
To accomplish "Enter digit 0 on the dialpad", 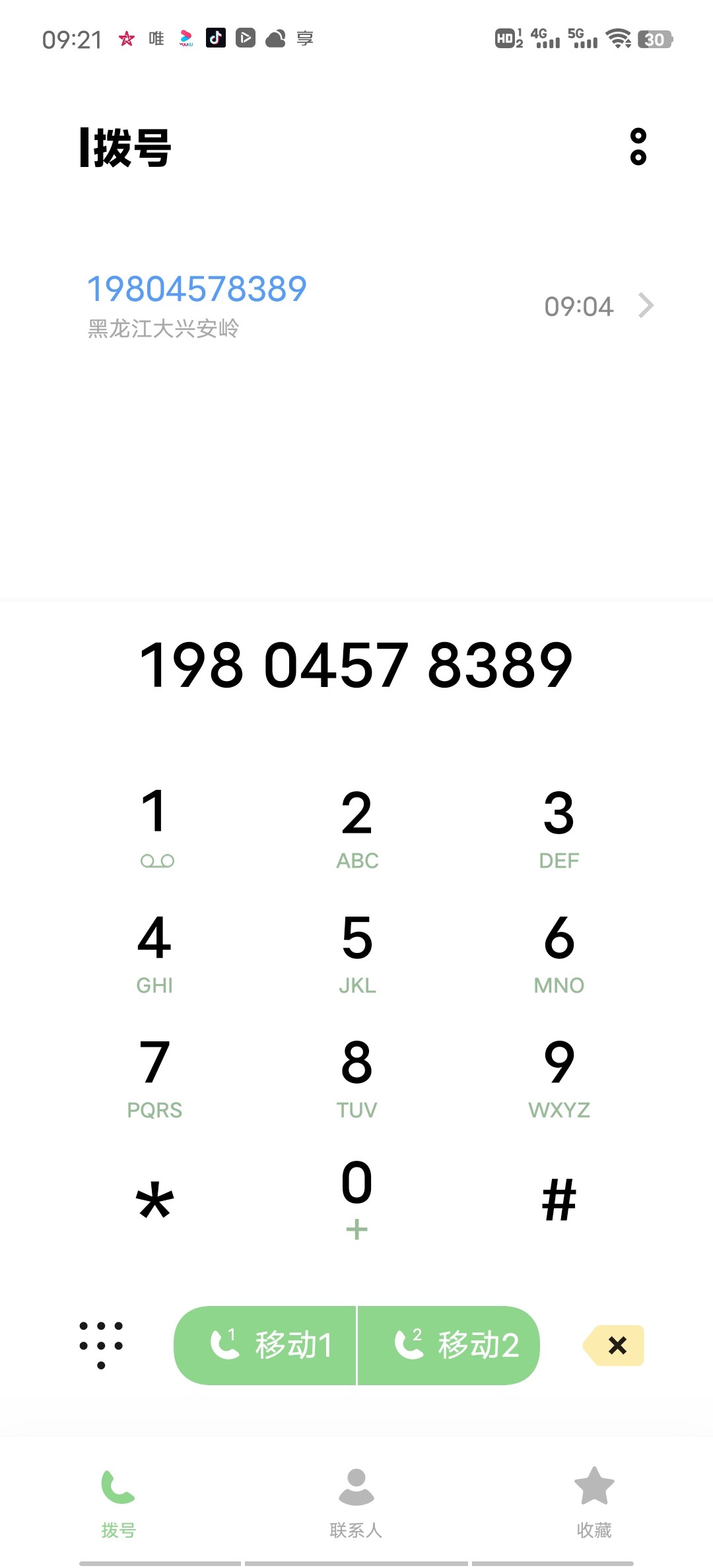I will (356, 1196).
